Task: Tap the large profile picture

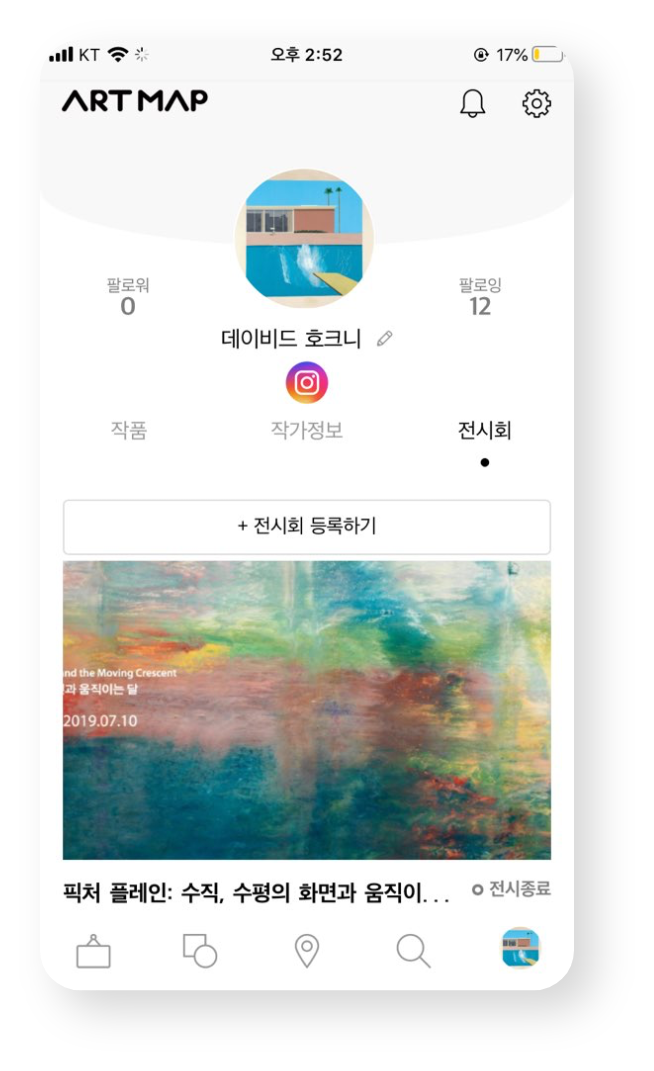Action: coord(304,237)
